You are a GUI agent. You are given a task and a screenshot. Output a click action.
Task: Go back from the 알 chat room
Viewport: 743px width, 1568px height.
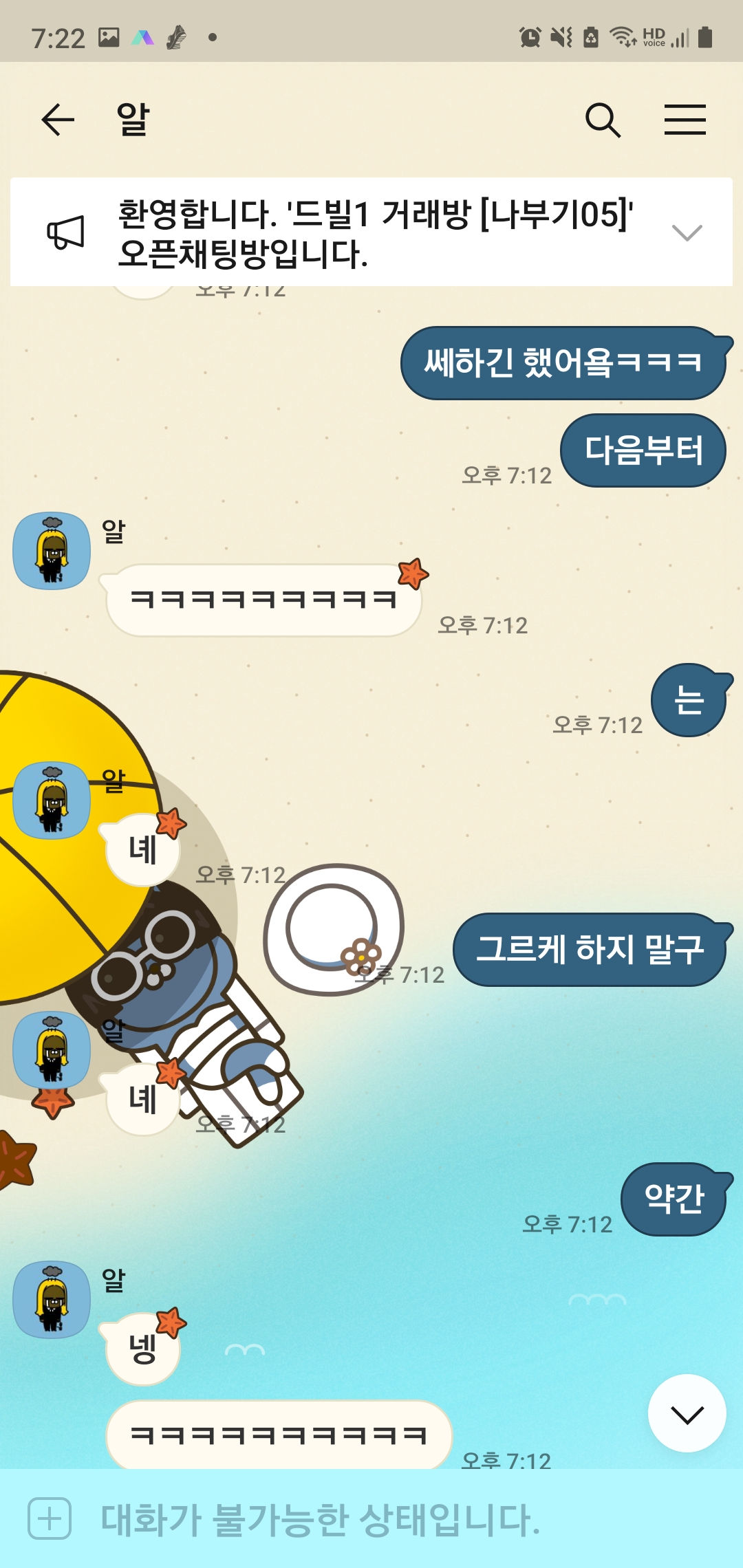[58, 120]
